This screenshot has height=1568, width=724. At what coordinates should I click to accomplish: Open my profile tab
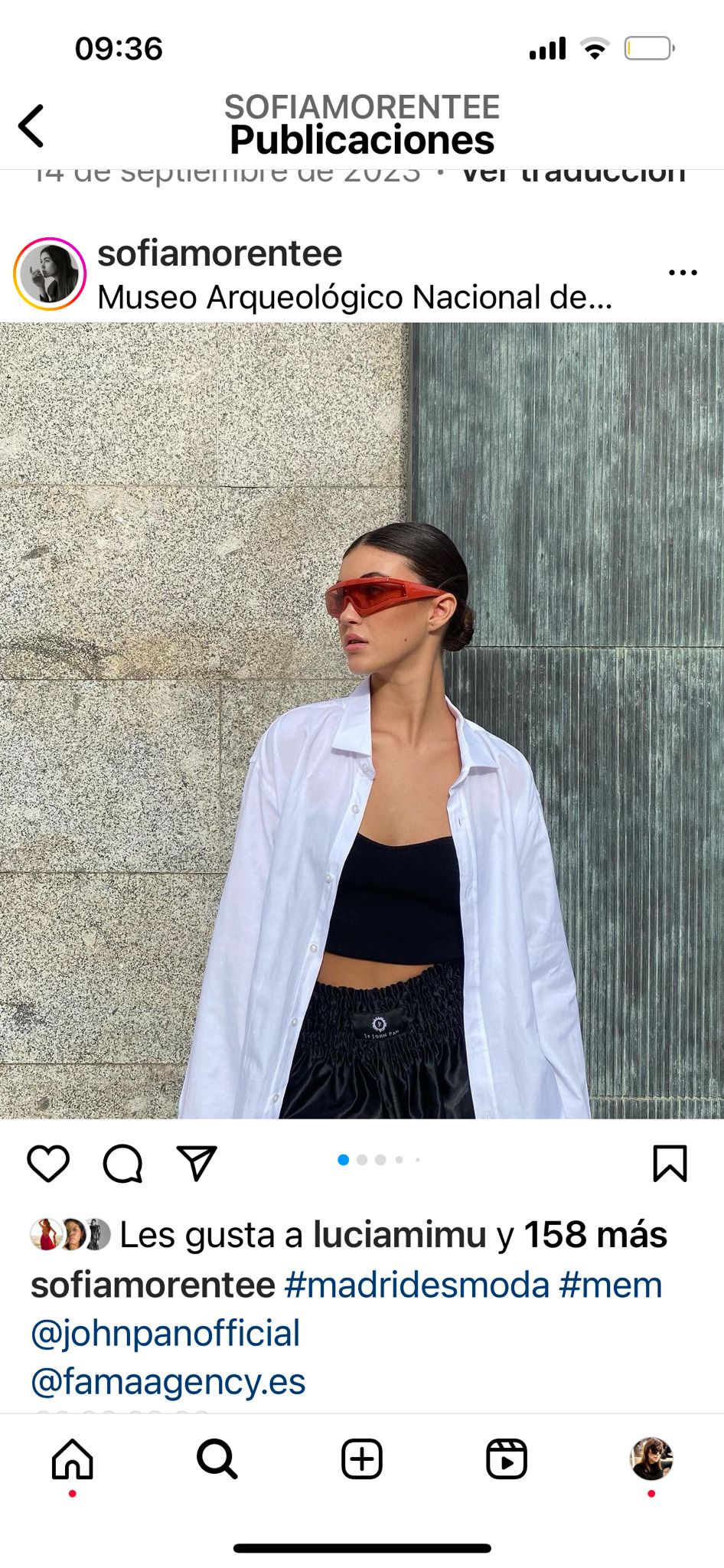[x=651, y=1459]
